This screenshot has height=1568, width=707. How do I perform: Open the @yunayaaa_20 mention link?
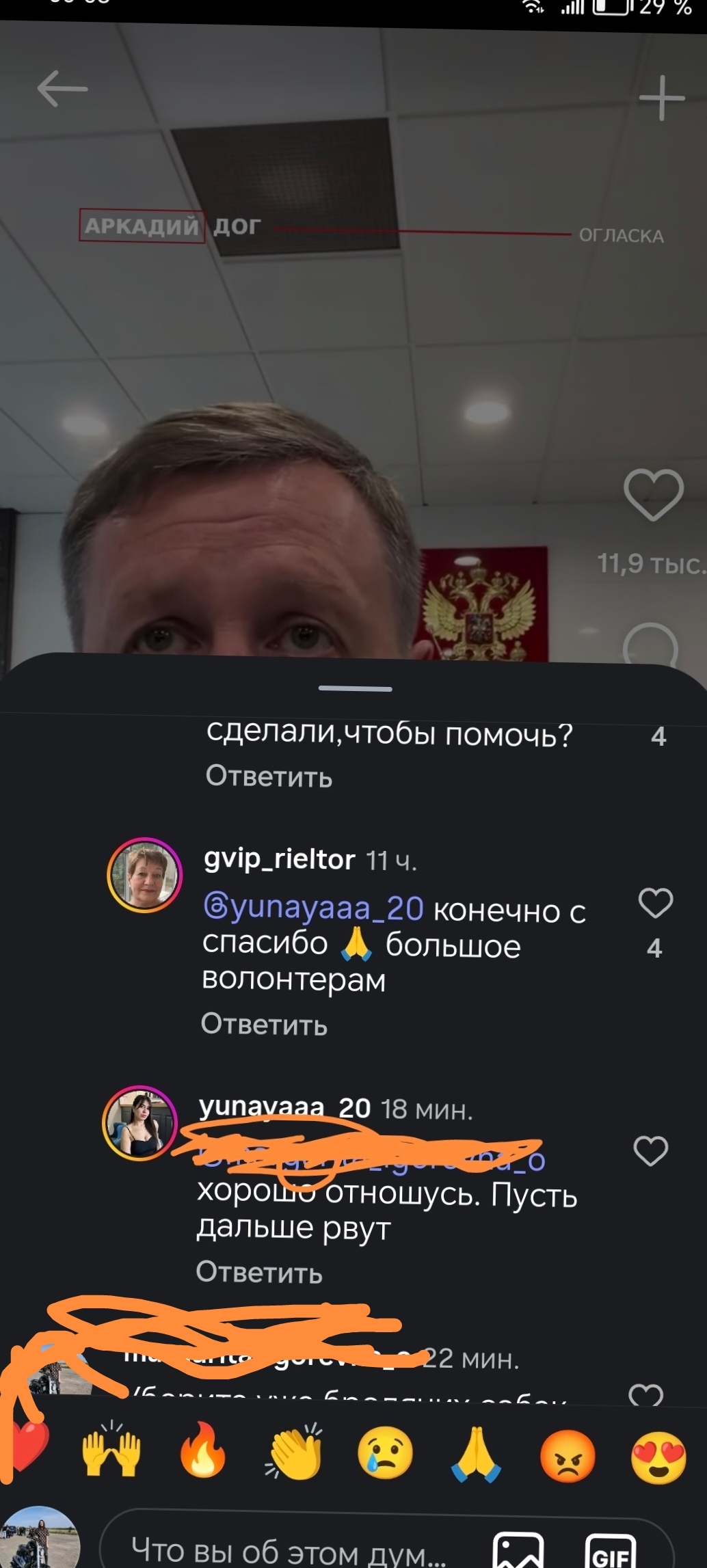313,909
